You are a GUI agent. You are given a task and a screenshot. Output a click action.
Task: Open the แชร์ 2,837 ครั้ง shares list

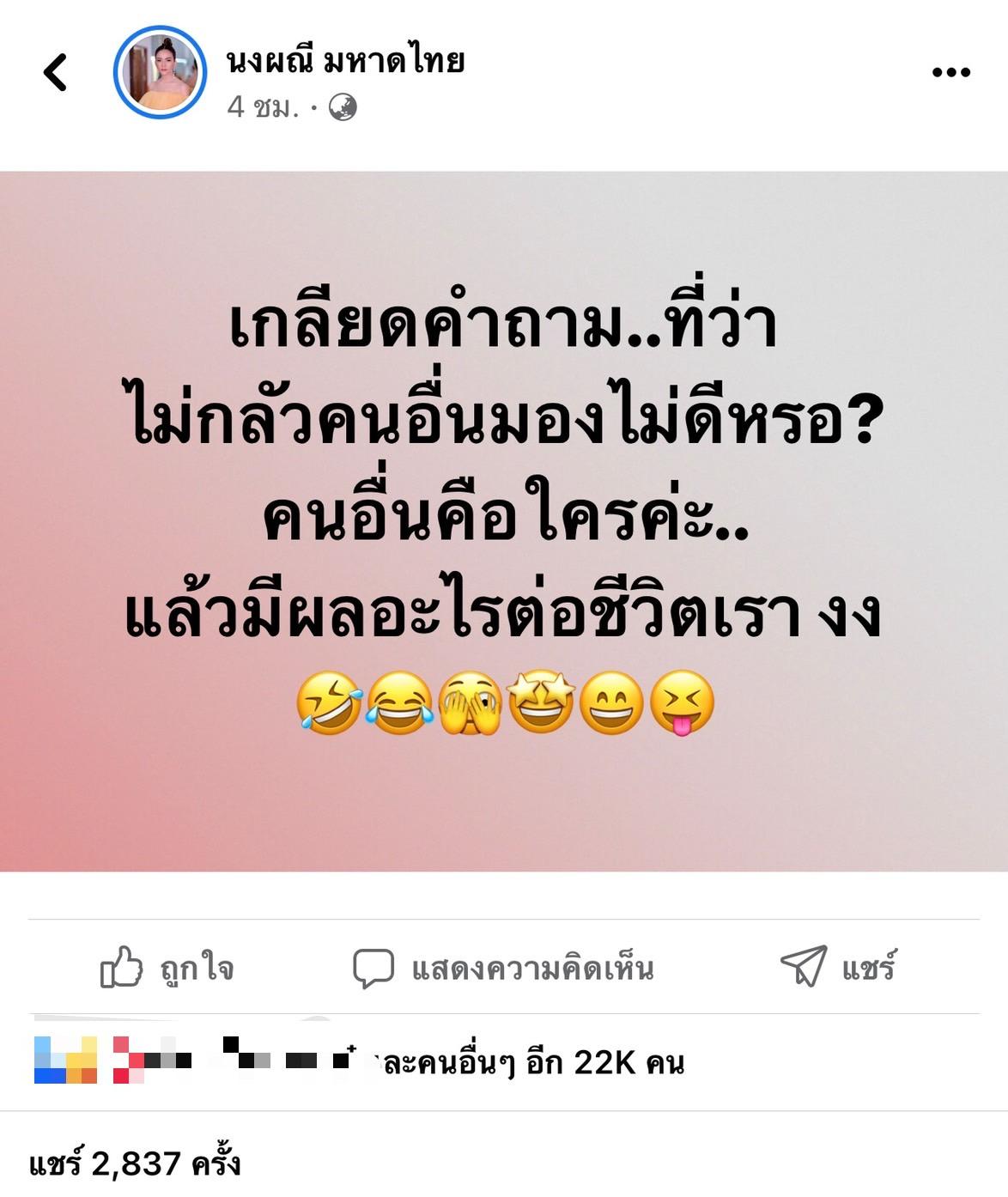point(135,1164)
